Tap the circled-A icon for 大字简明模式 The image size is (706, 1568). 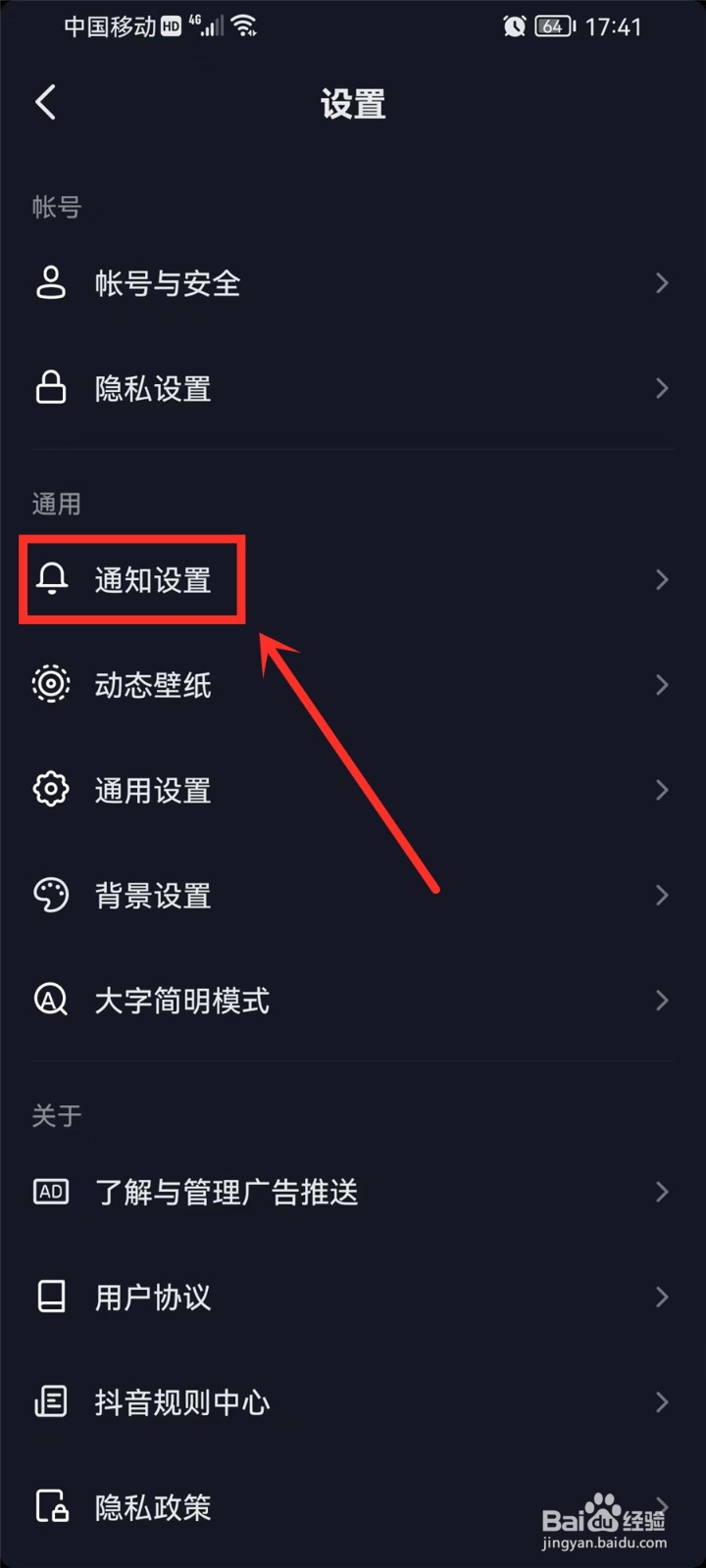coord(51,1000)
